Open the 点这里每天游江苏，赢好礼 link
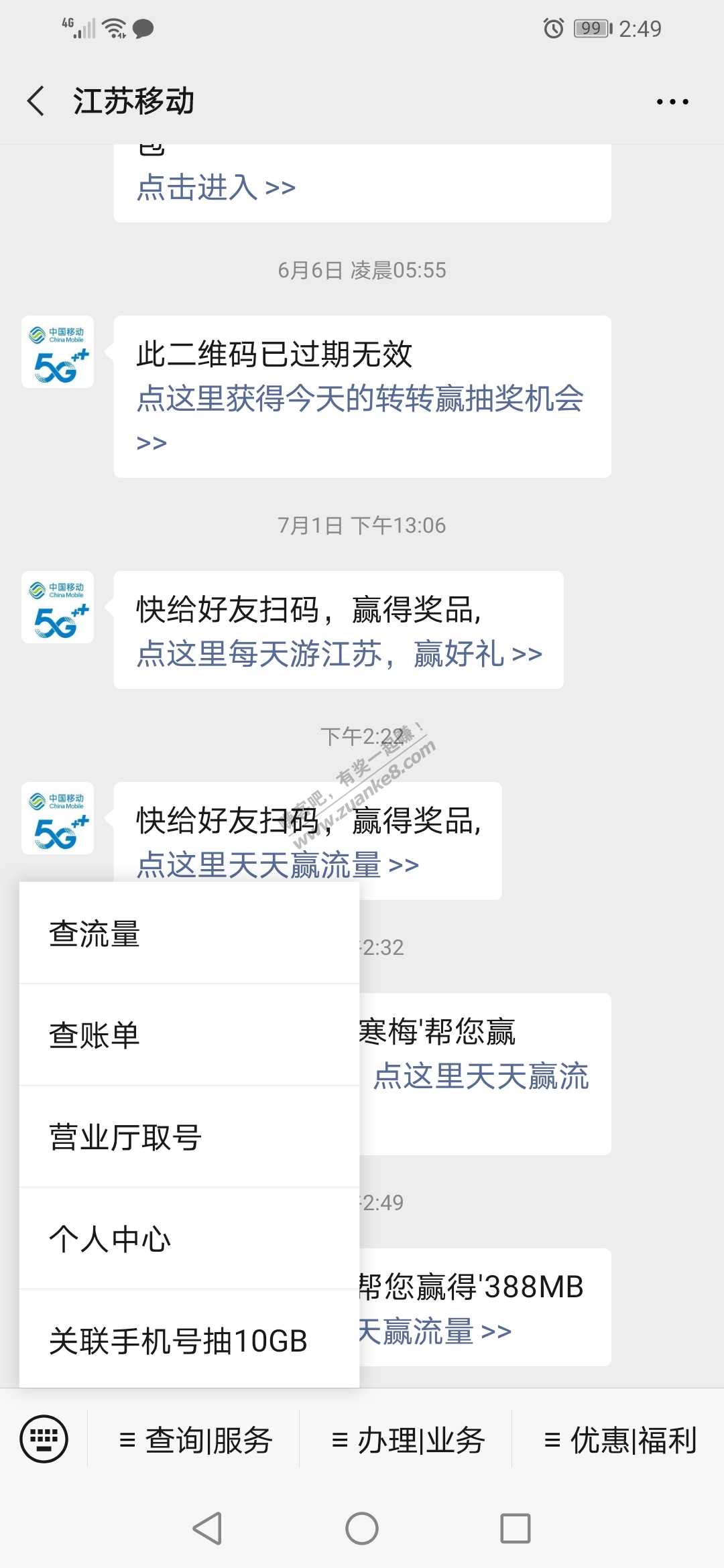The height and width of the screenshot is (1568, 724). click(339, 654)
